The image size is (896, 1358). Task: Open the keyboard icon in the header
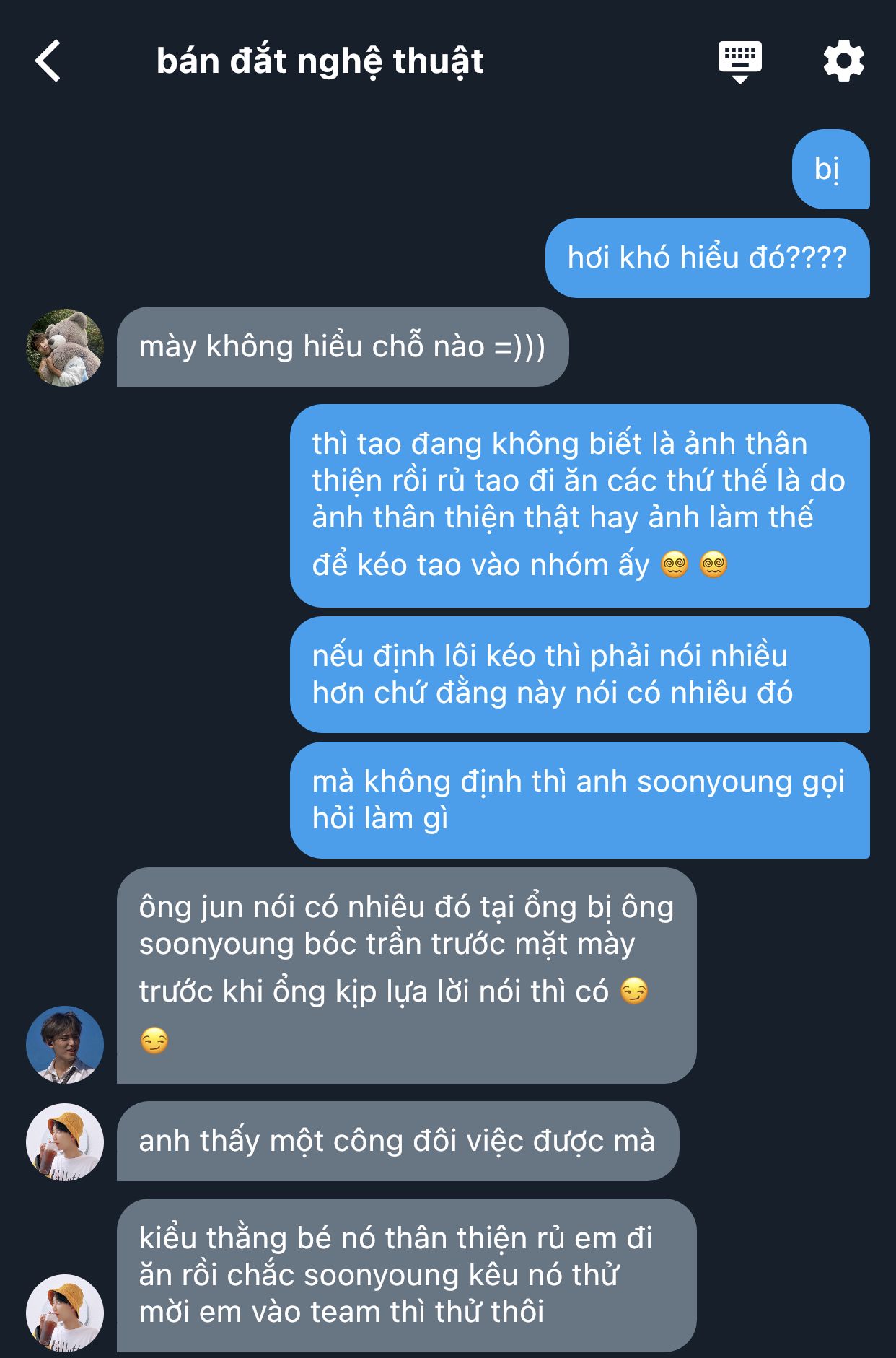tap(739, 61)
